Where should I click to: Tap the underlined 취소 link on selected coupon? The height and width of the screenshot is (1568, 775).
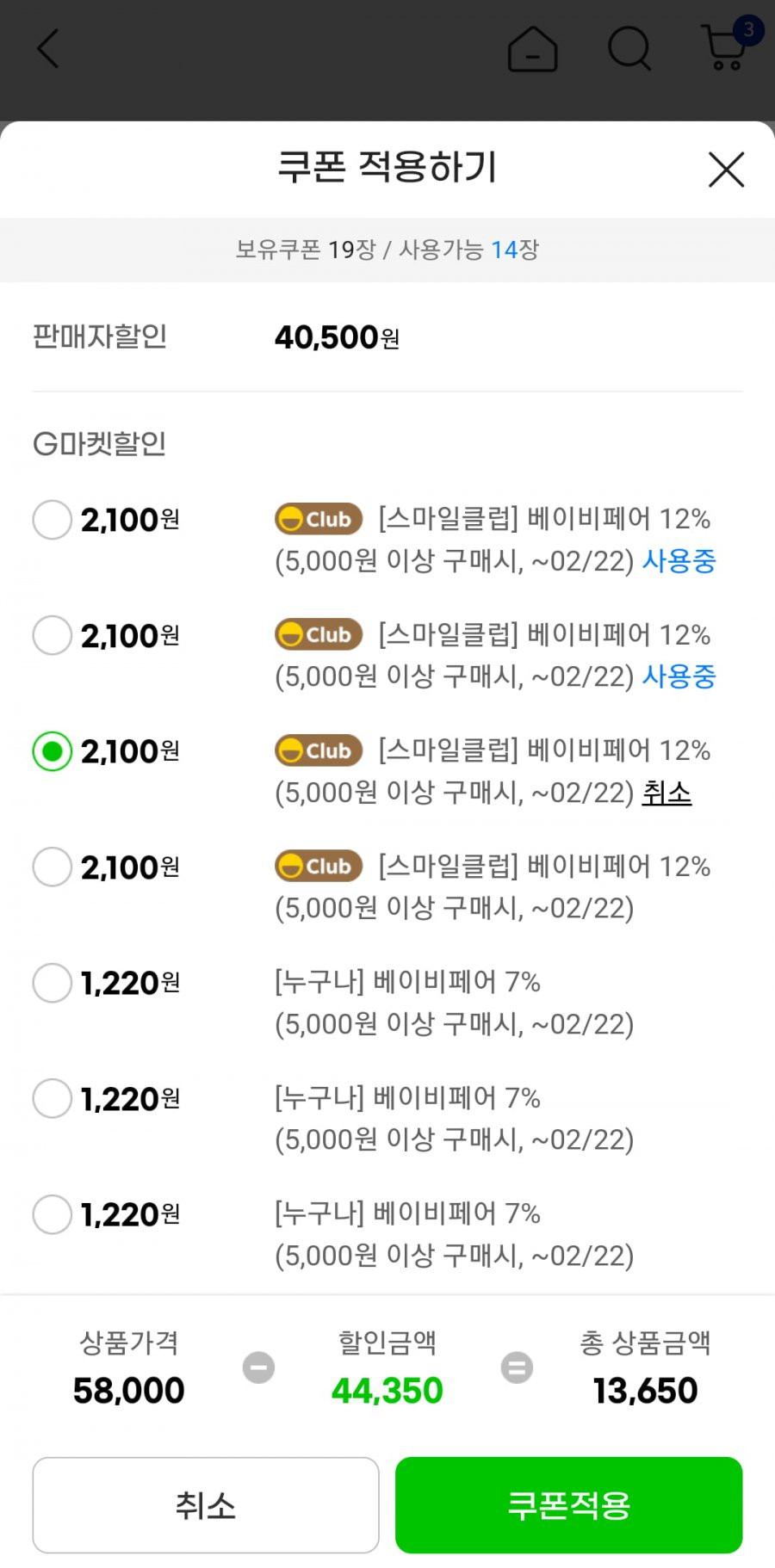666,792
